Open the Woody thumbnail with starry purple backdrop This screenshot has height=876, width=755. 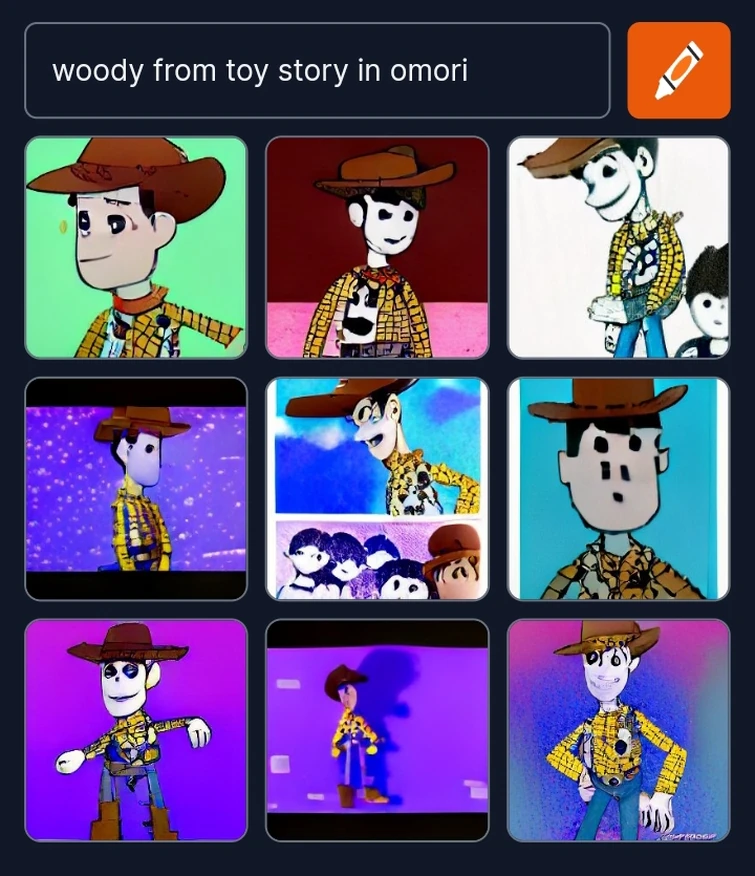coord(136,488)
